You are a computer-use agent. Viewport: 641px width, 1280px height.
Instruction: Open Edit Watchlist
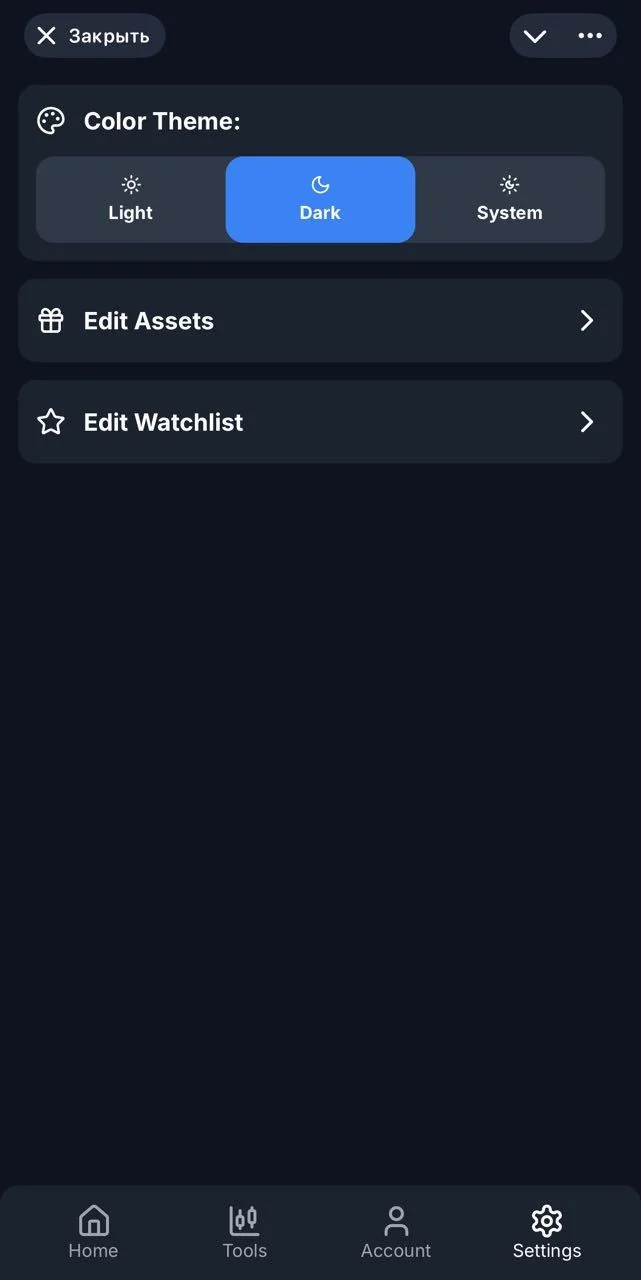pos(320,422)
